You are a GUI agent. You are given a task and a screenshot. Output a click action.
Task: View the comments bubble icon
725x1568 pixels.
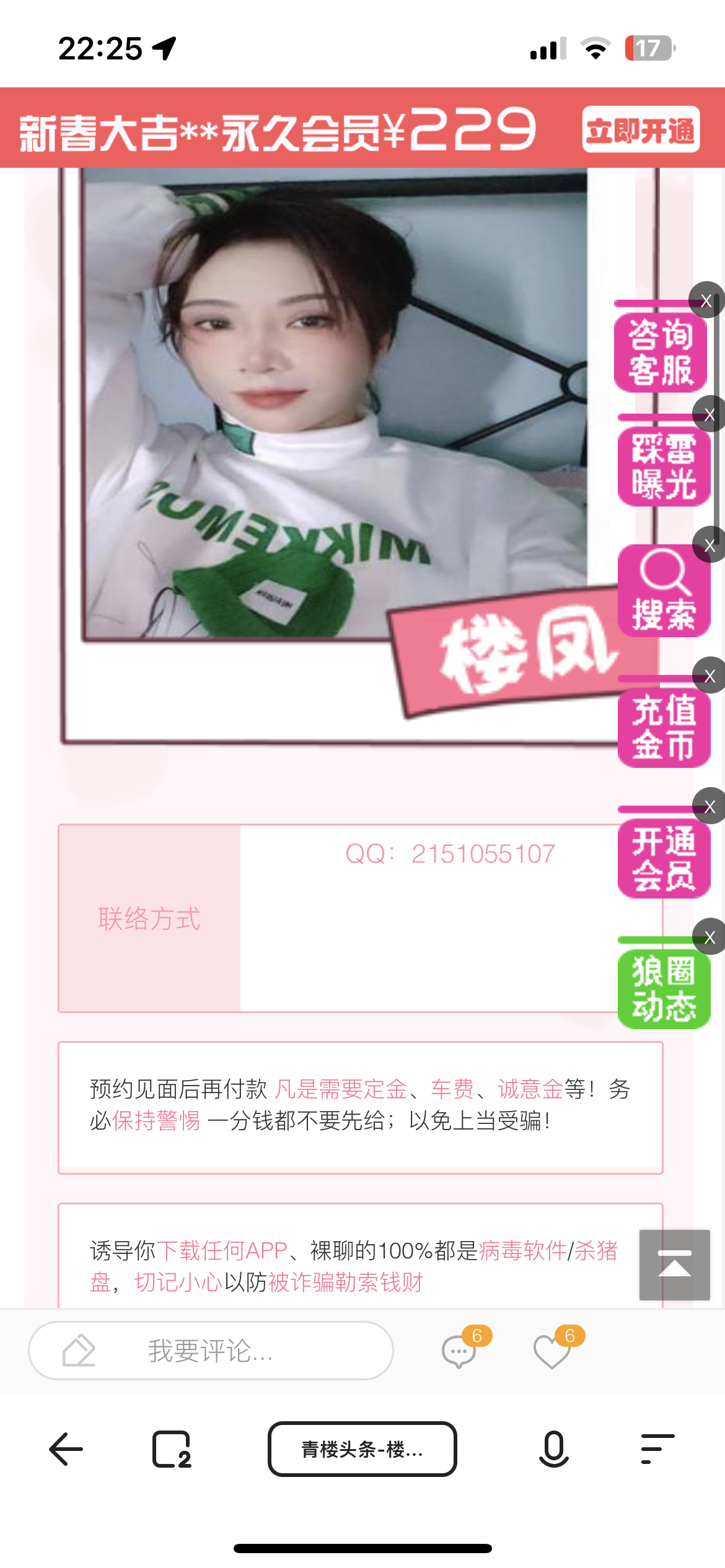pos(459,1352)
